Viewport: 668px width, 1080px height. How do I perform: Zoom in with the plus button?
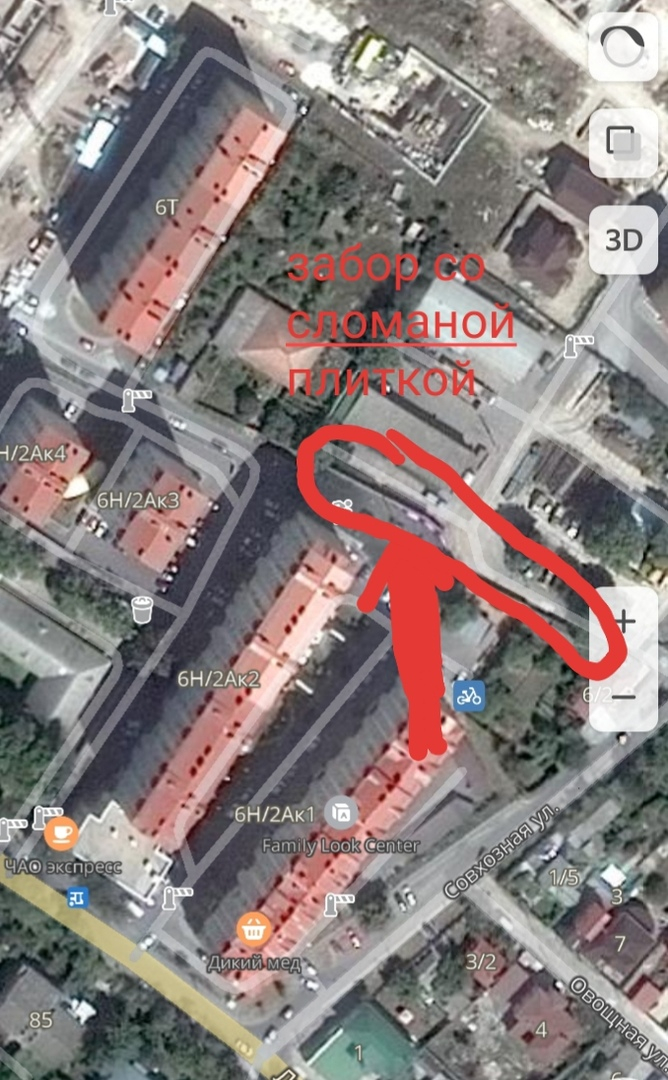[625, 621]
